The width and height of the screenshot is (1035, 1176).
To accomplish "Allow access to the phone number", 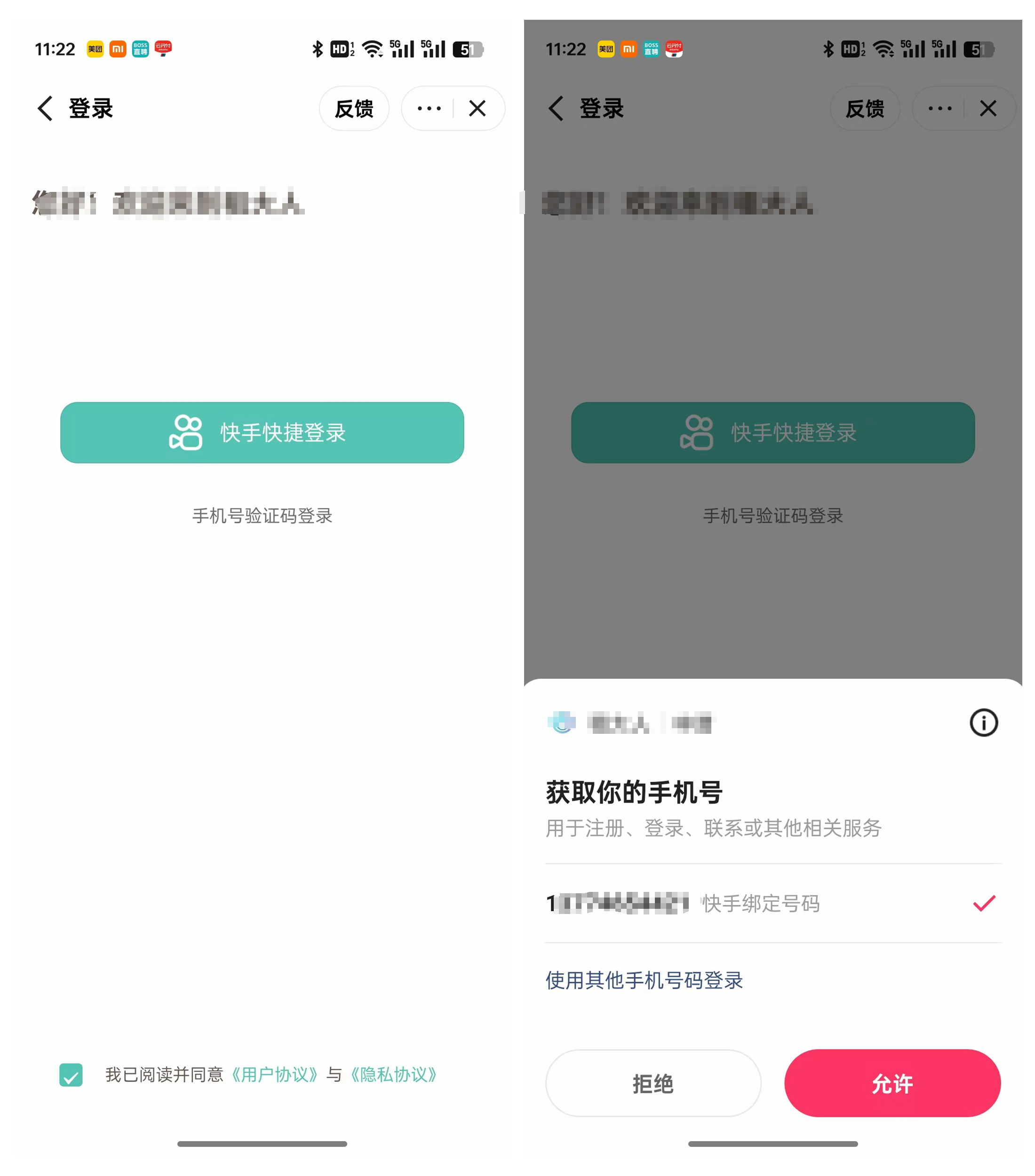I will (892, 1083).
